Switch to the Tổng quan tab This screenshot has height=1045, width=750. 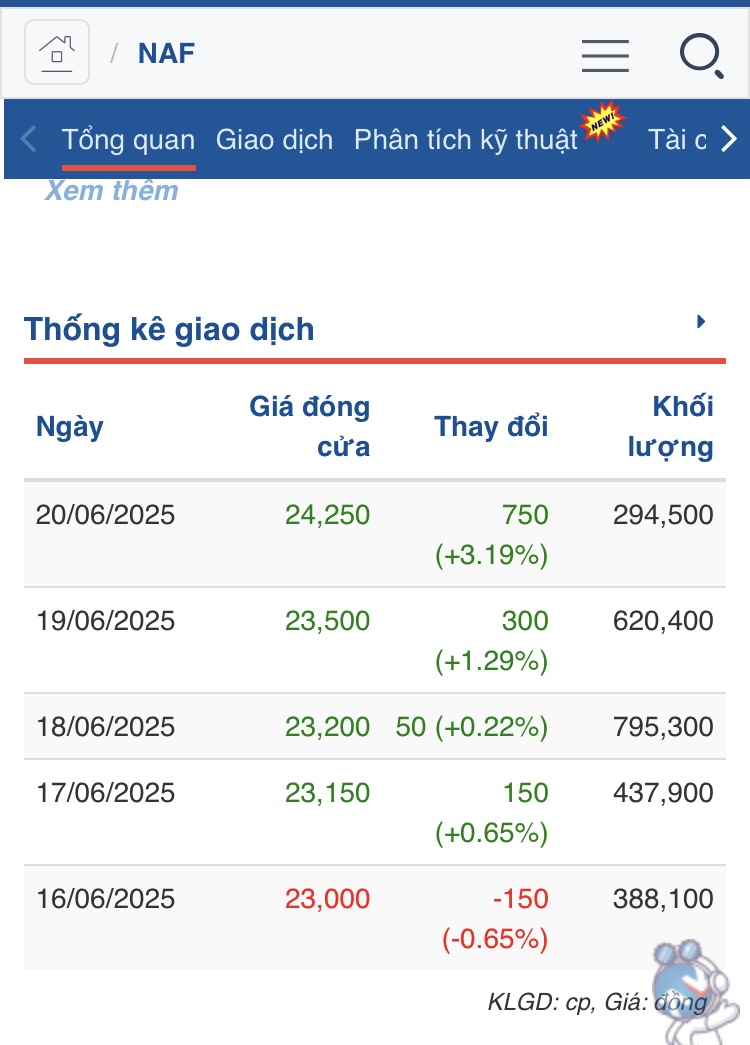tap(128, 139)
